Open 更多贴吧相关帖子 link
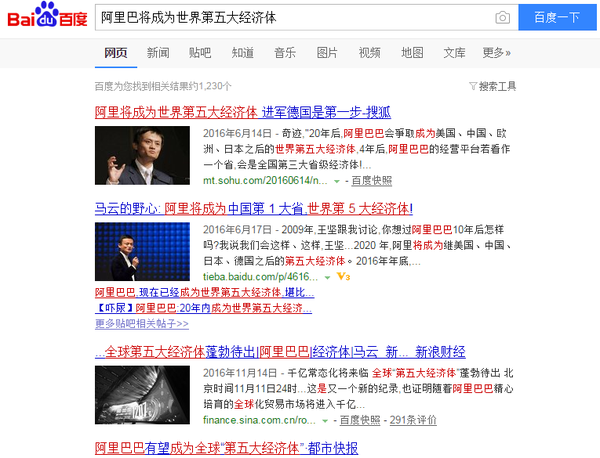 click(142, 324)
